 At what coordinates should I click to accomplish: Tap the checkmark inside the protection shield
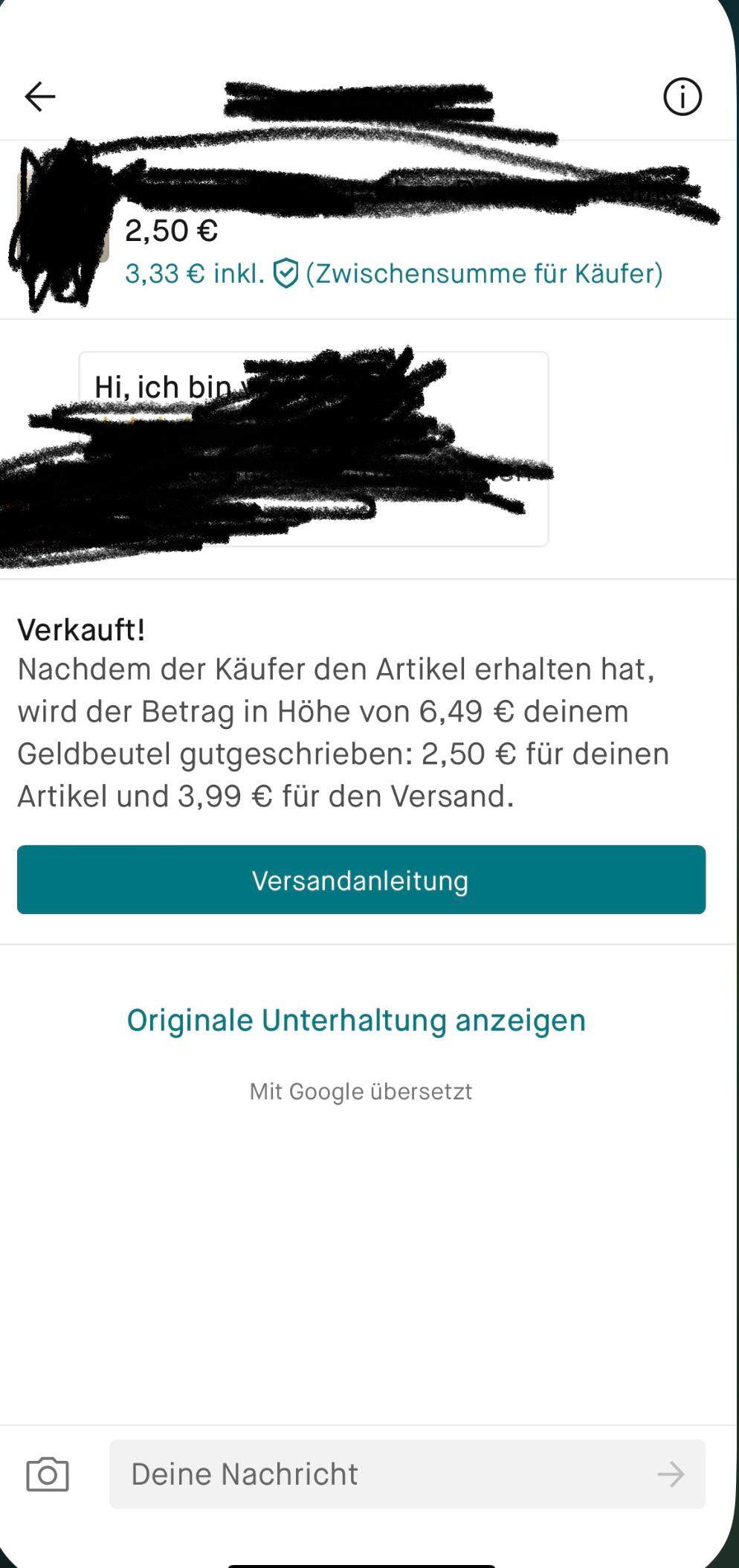click(x=286, y=274)
